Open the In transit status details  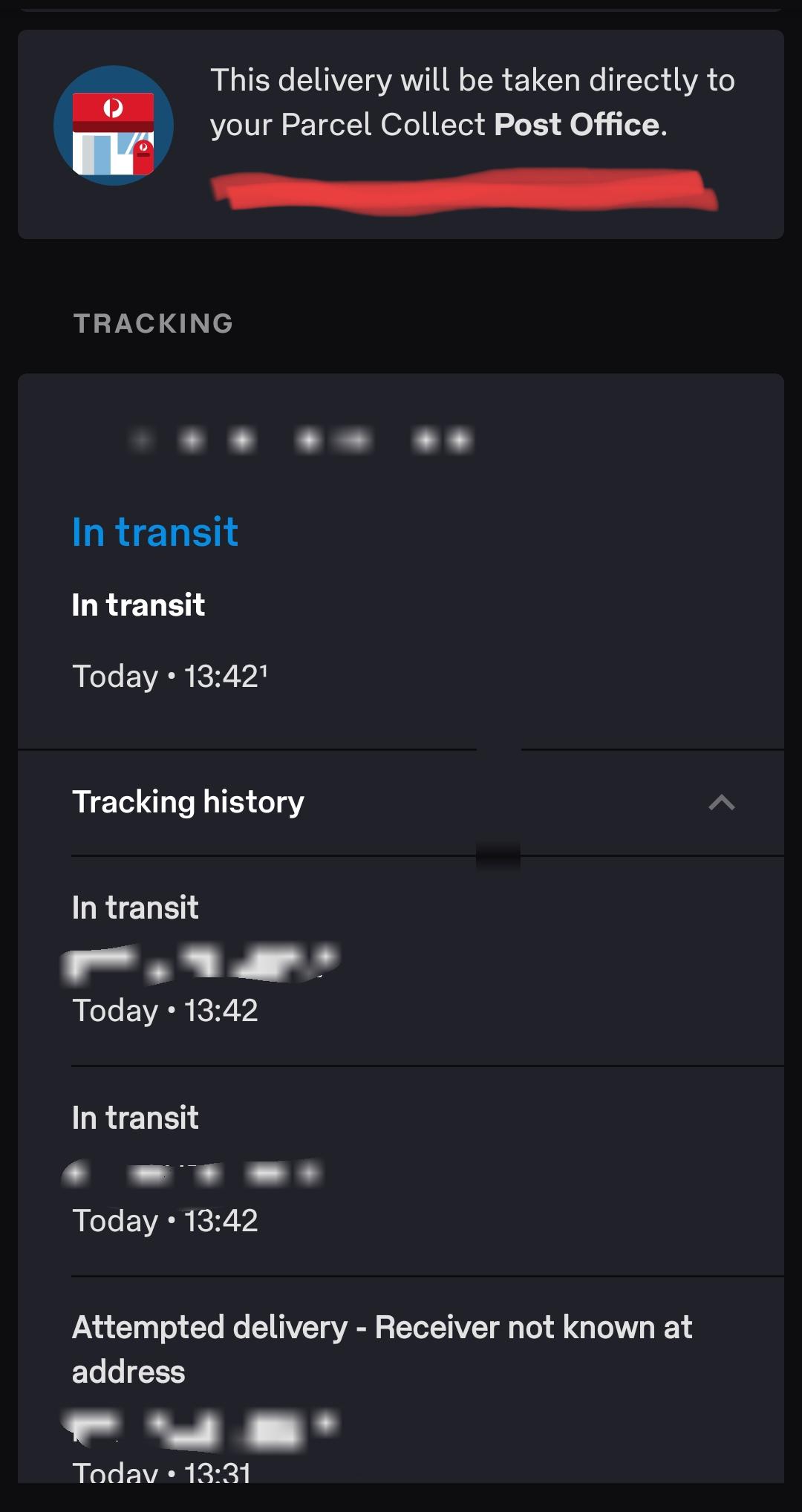tap(139, 605)
